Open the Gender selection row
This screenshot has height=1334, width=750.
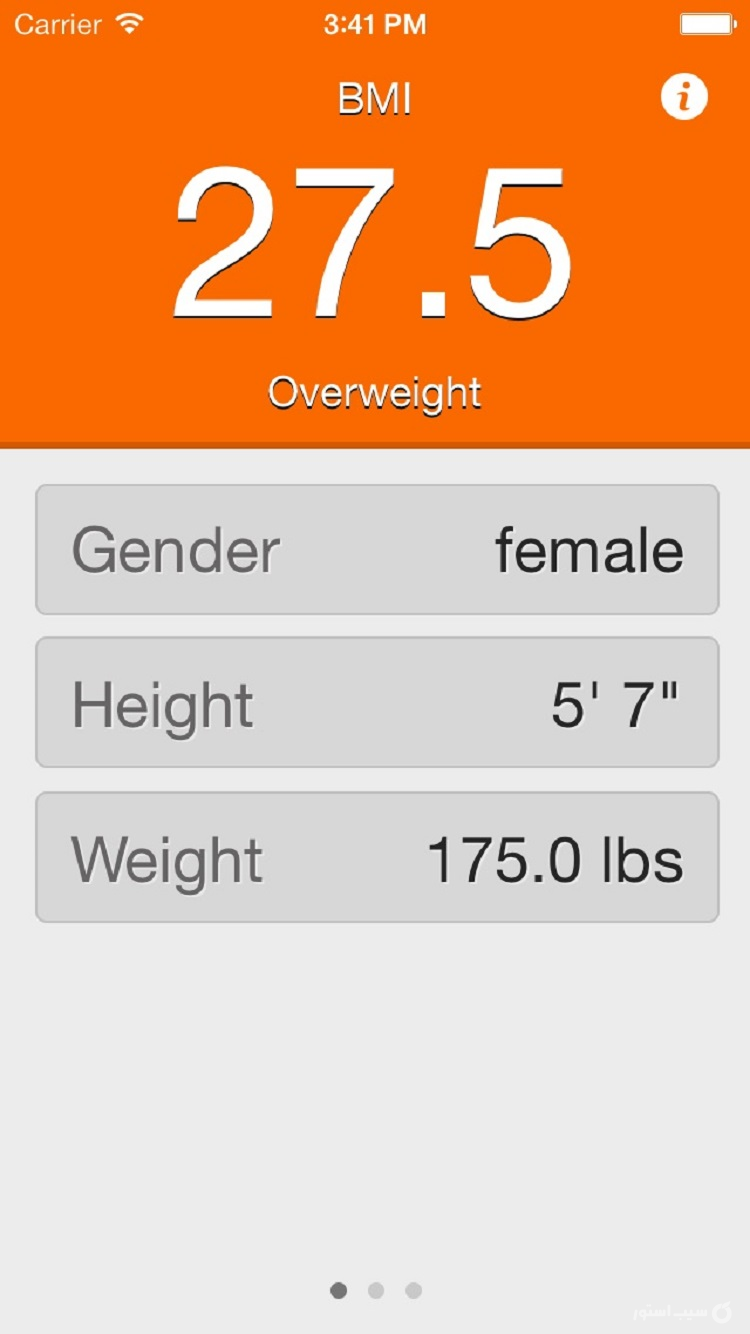375,550
